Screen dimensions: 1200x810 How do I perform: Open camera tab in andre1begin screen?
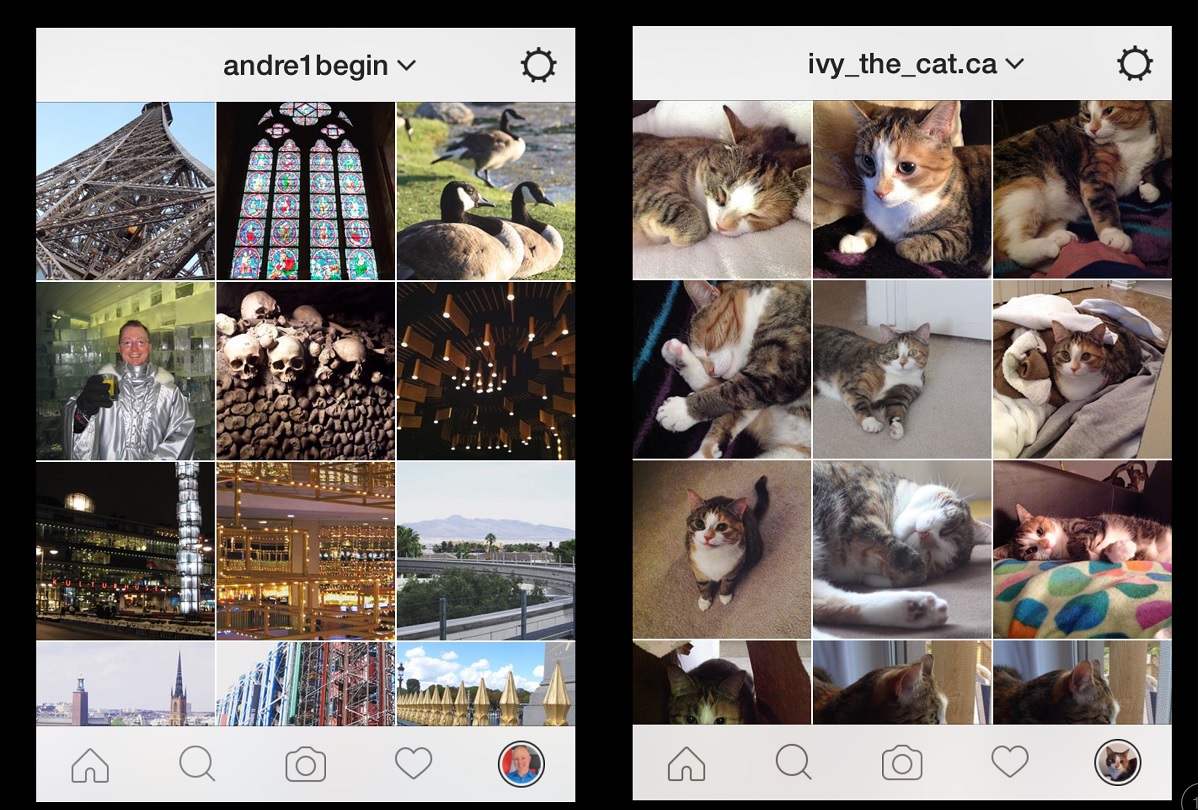pos(305,766)
